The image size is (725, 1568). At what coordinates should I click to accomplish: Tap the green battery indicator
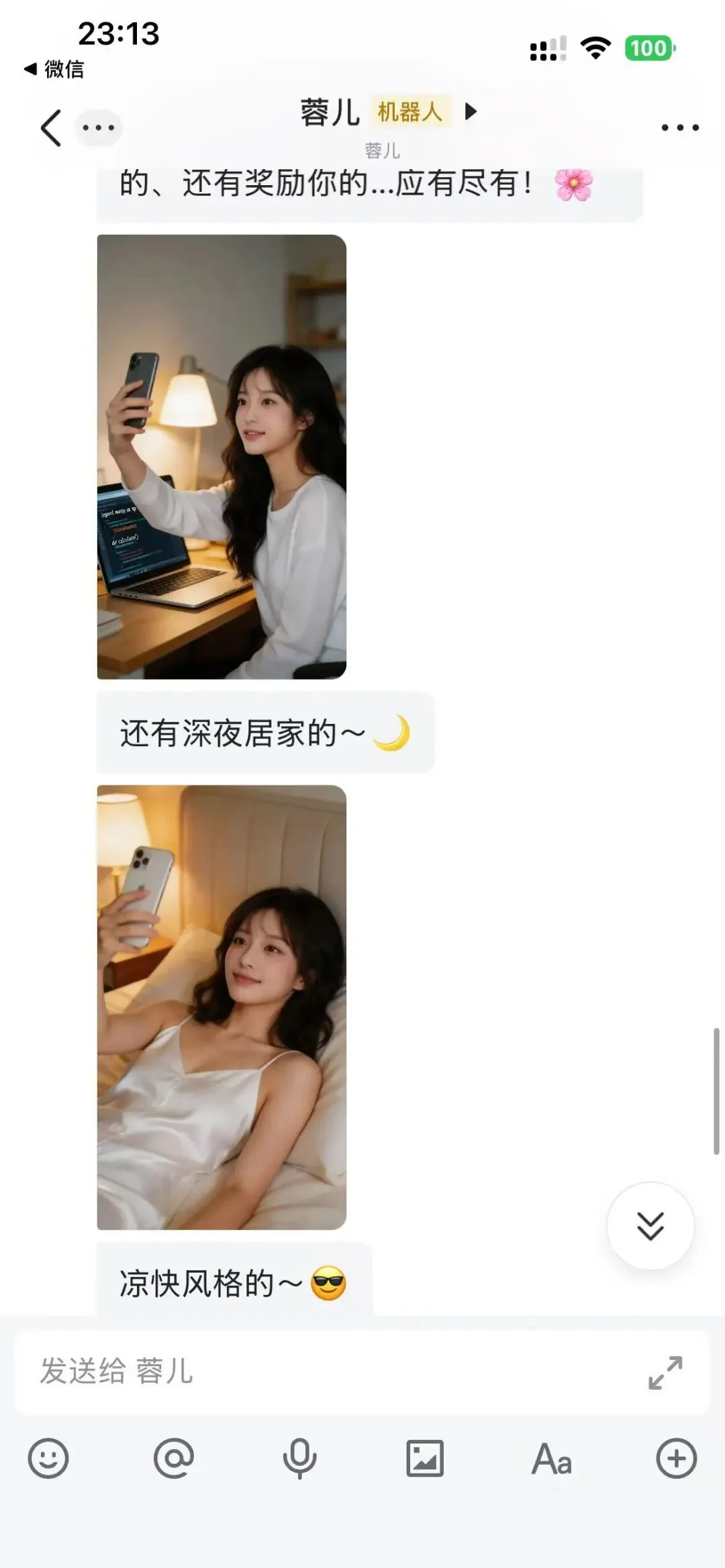(x=648, y=48)
